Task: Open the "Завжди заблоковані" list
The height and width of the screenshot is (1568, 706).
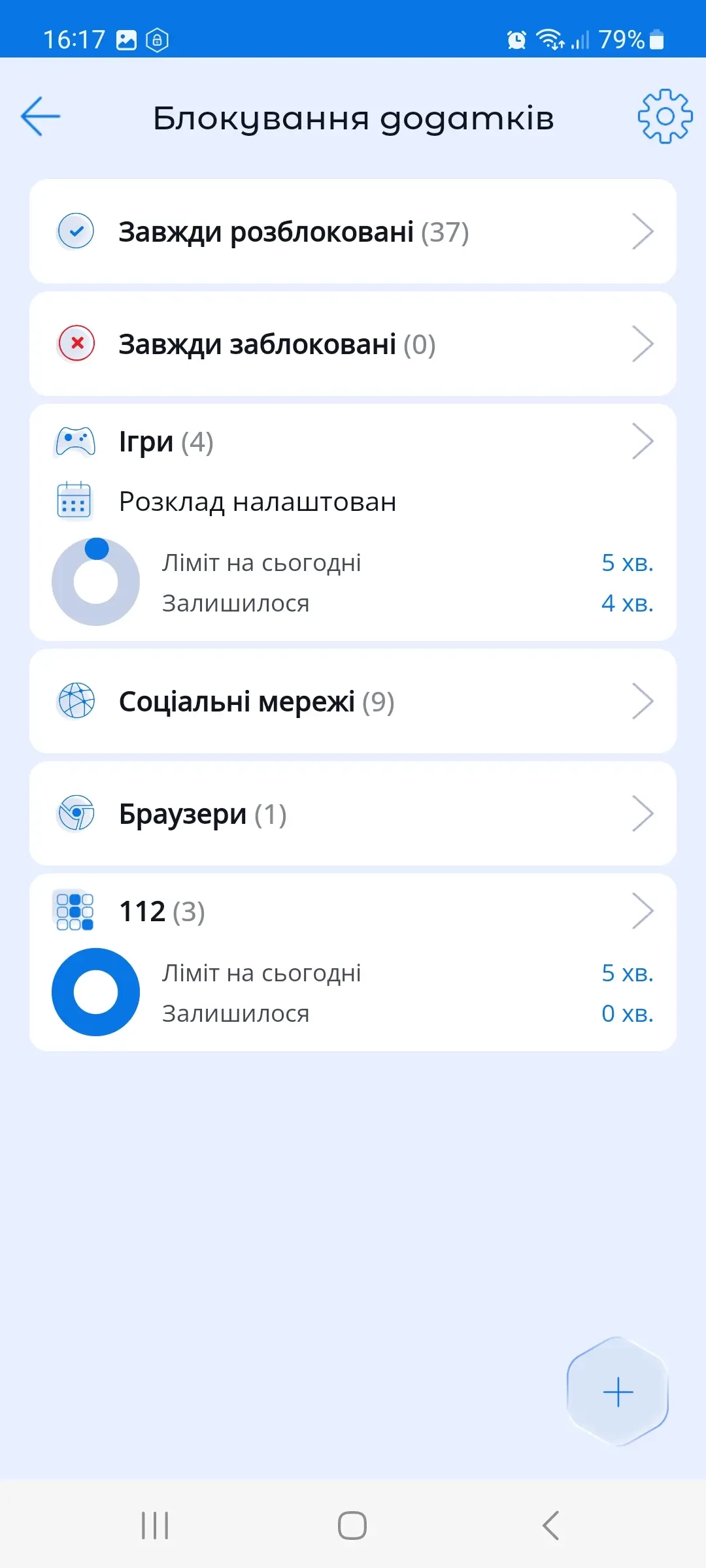Action: click(353, 344)
